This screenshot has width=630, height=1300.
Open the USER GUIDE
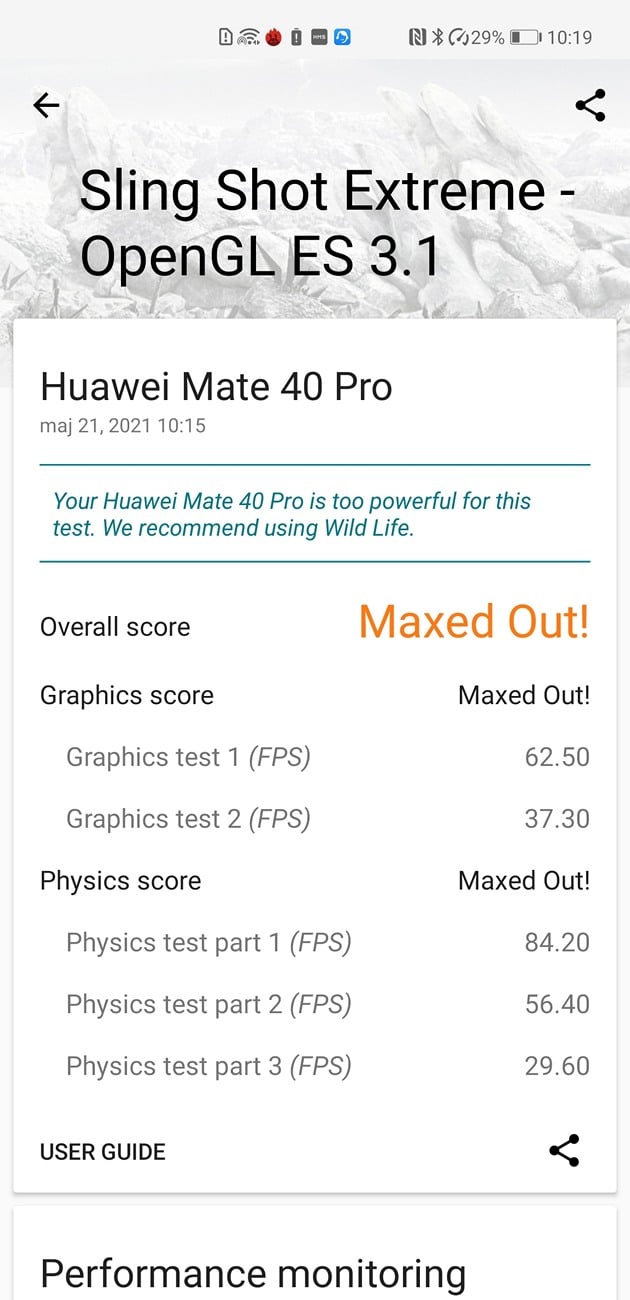[102, 1151]
